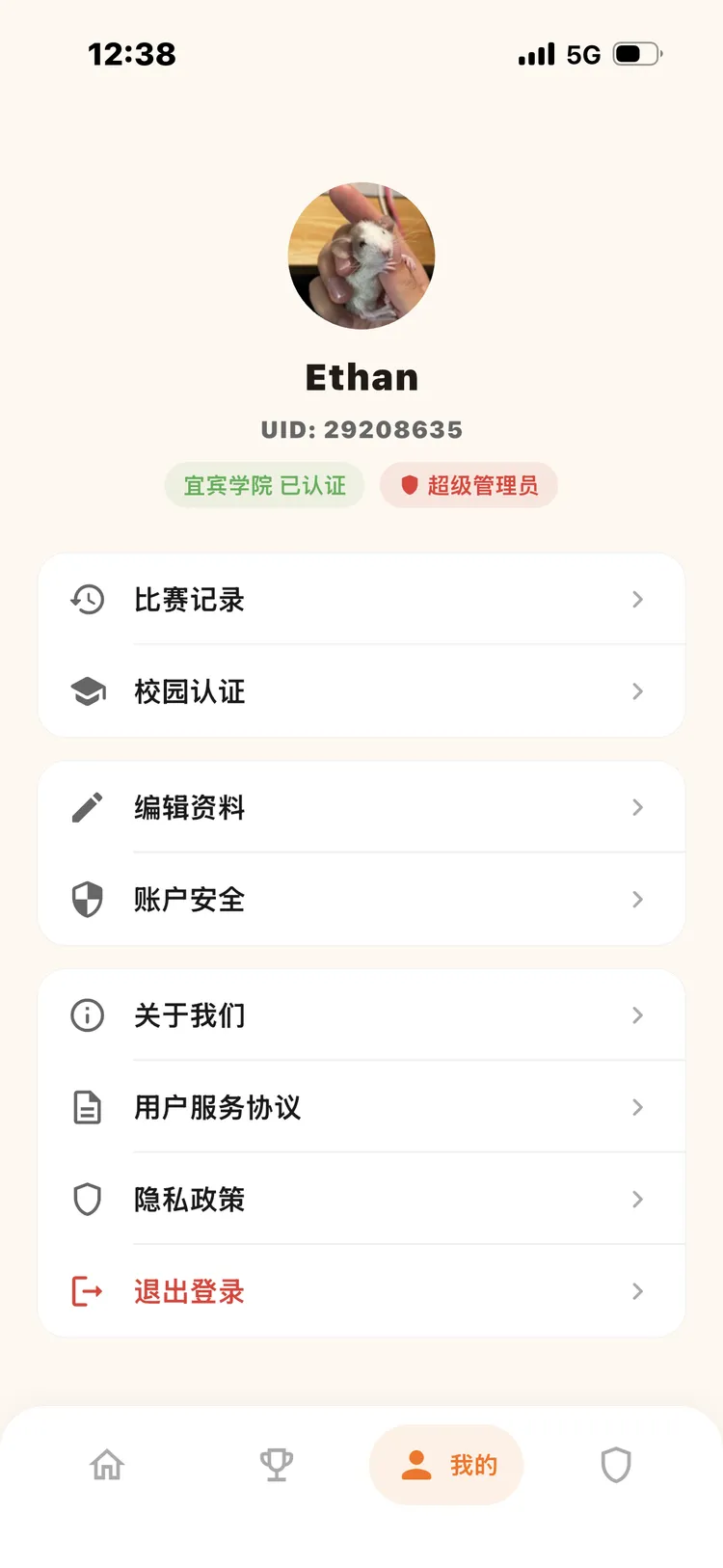The image size is (723, 1568).
Task: Click the 隐私政策 shield outline icon
Action: pyautogui.click(x=87, y=1199)
